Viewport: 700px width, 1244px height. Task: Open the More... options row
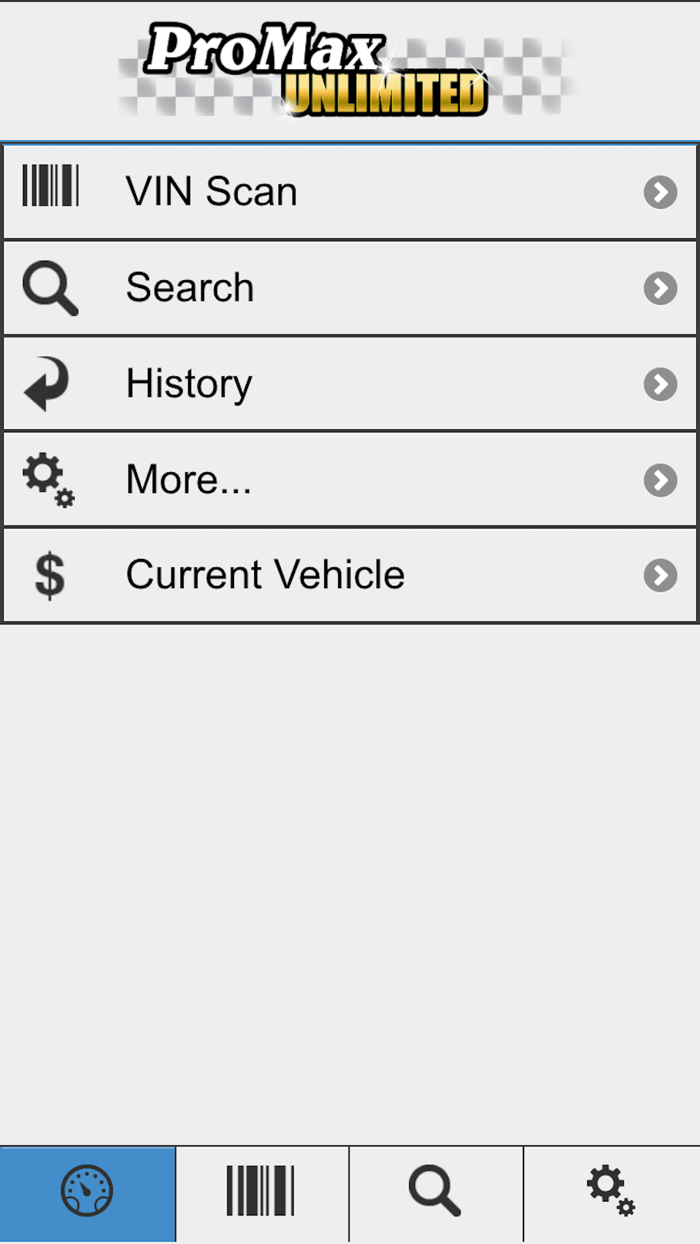[x=350, y=480]
